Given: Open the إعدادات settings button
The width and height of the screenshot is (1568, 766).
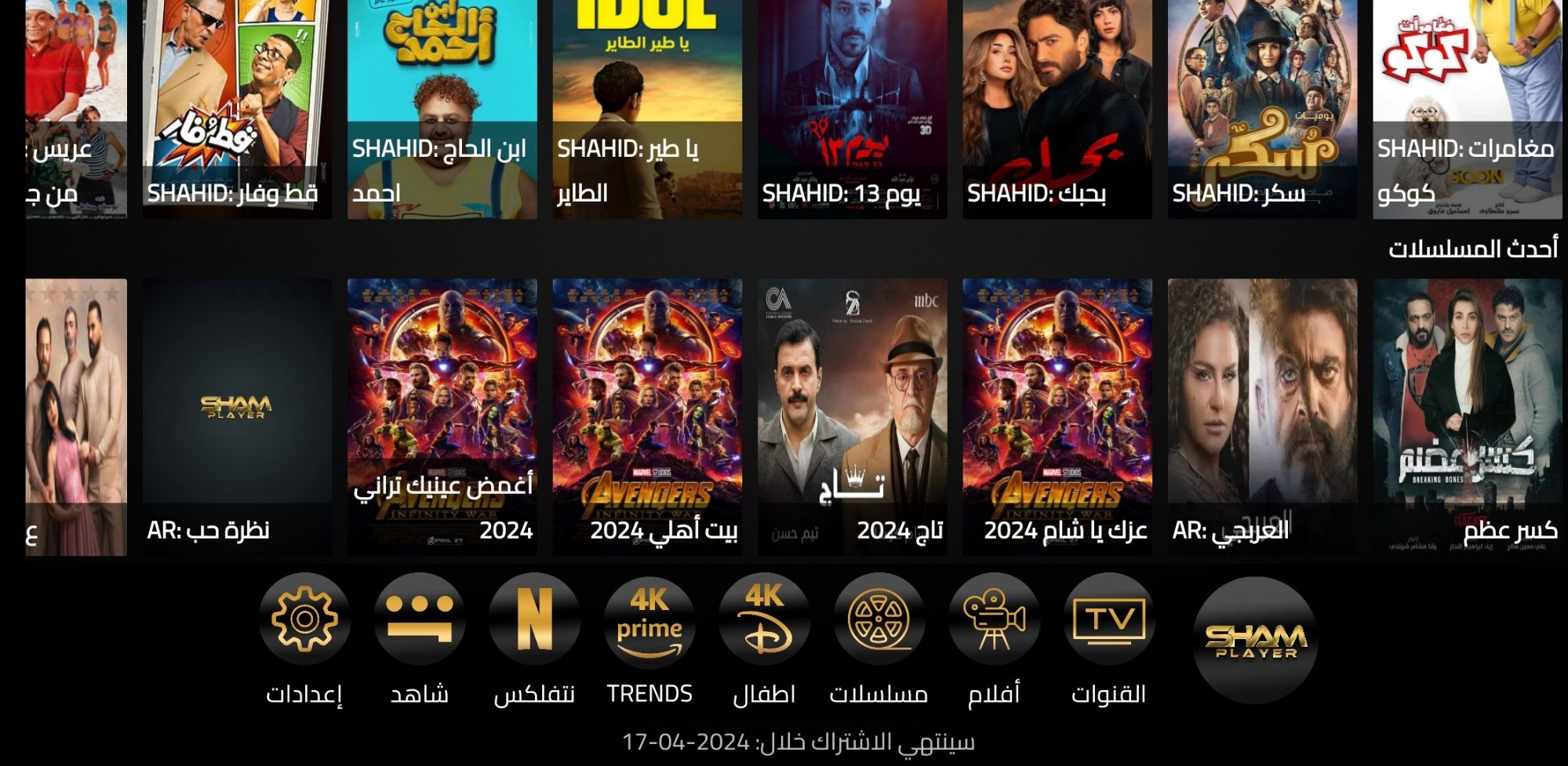Looking at the screenshot, I should (304, 619).
